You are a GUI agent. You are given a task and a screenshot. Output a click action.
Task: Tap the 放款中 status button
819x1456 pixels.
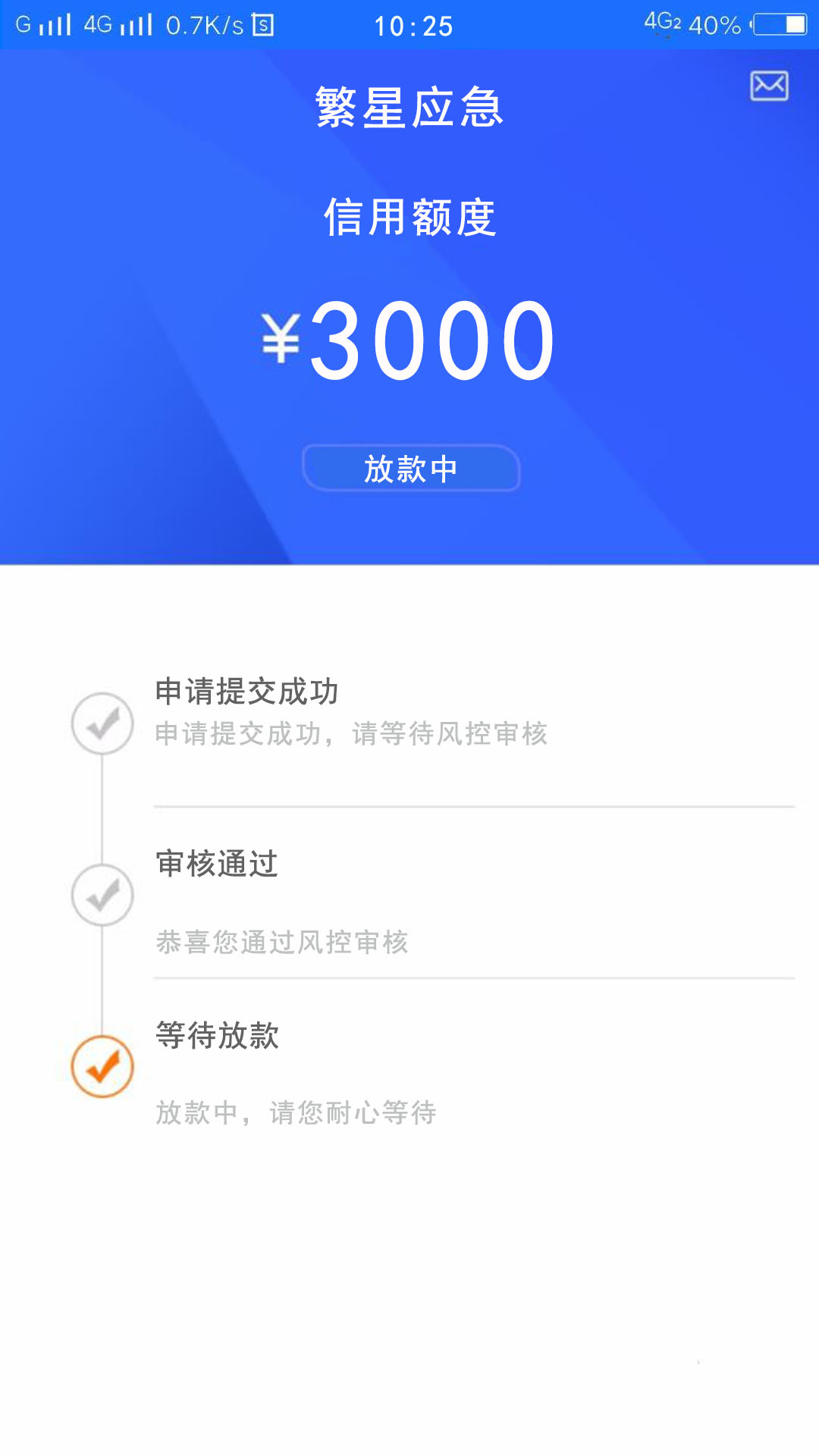tap(411, 468)
